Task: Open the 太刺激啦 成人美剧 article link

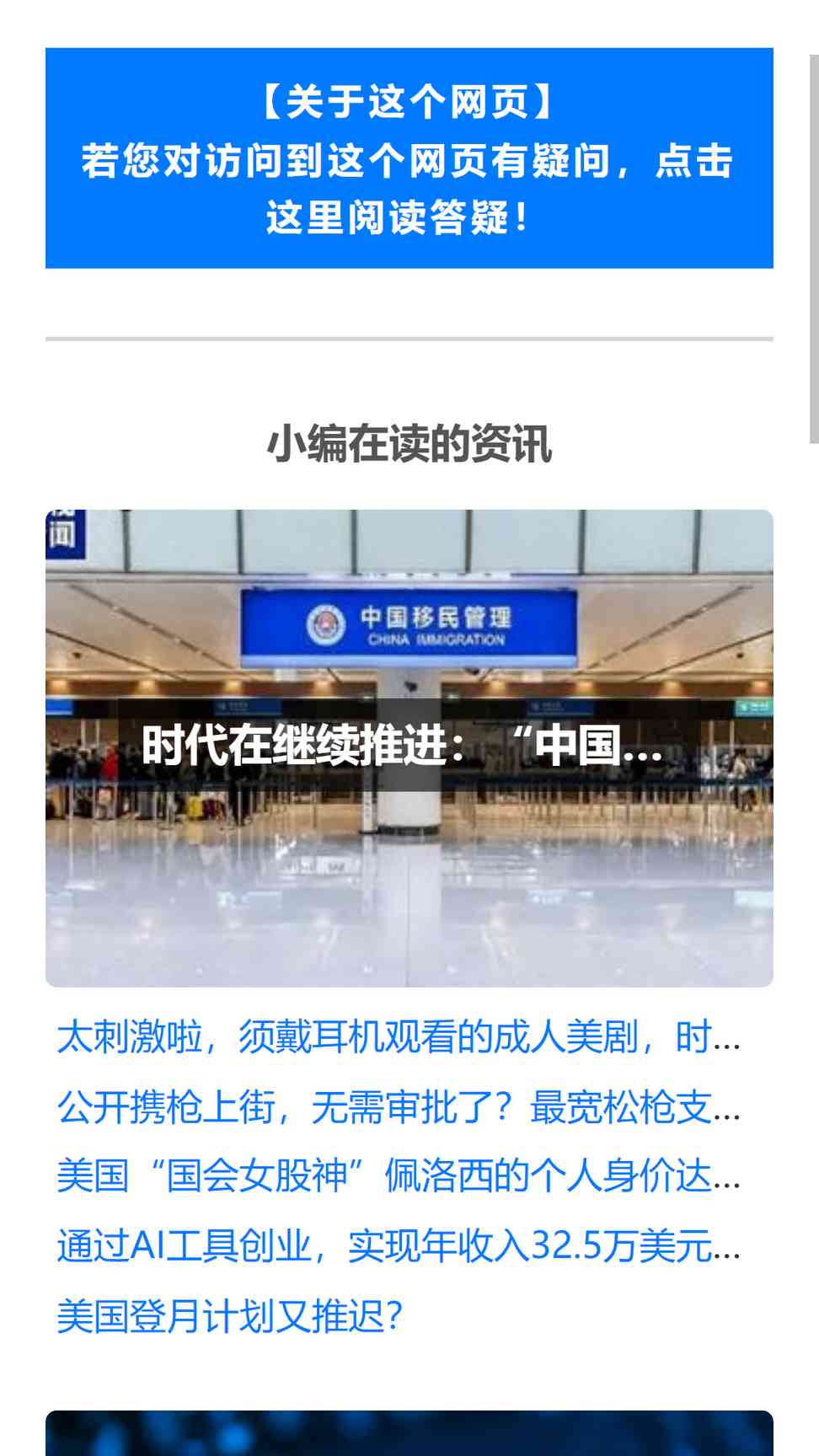Action: click(398, 1037)
